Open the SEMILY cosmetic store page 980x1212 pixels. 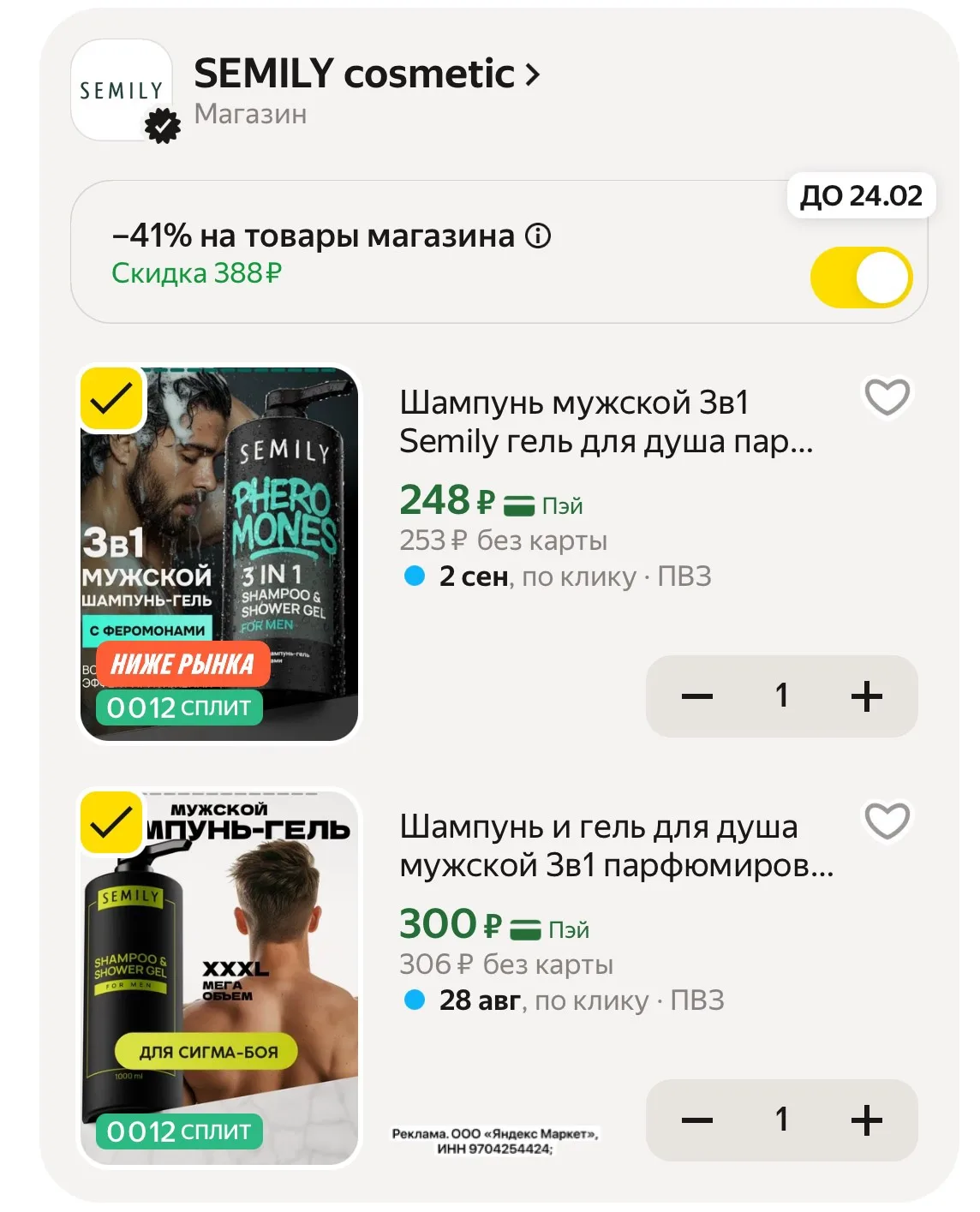(367, 74)
